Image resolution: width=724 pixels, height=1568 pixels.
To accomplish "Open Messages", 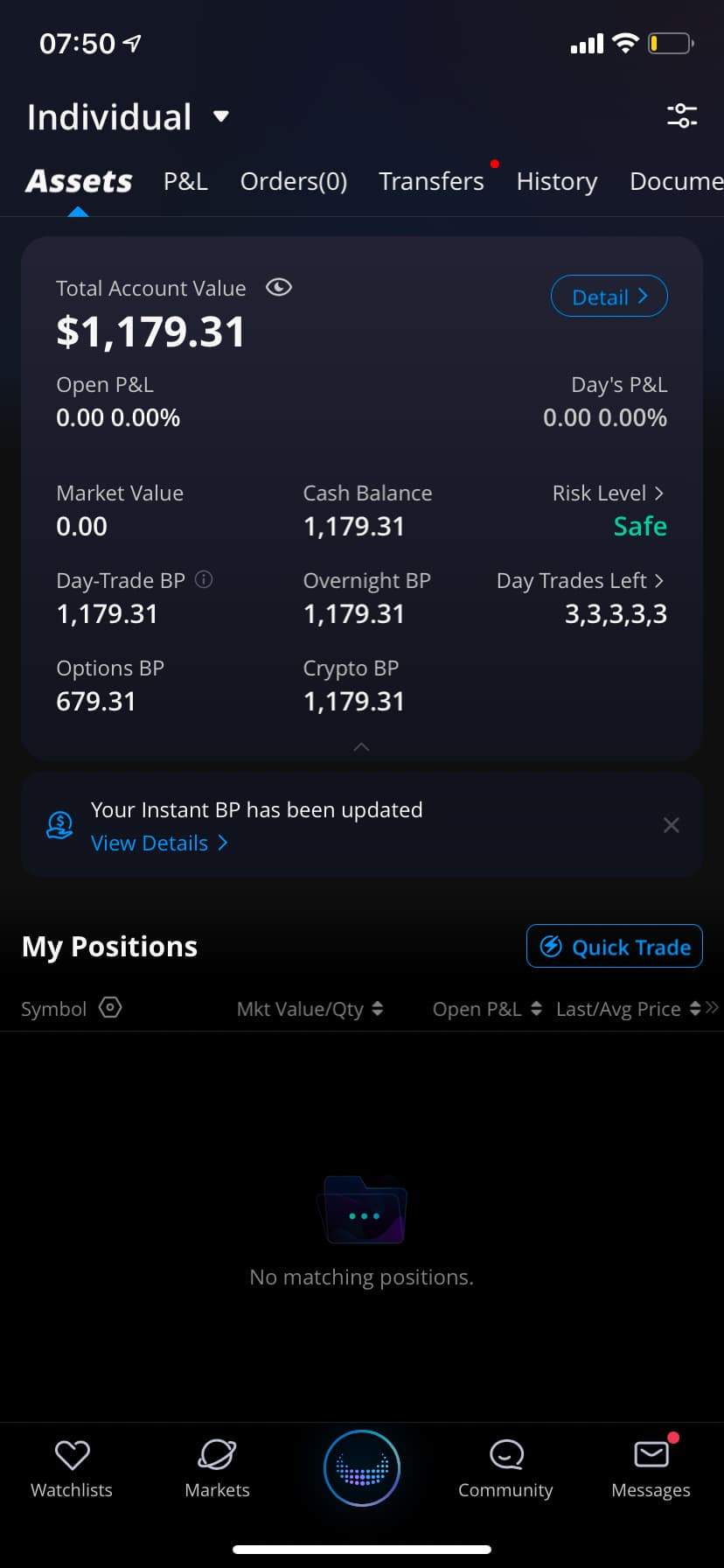I will [x=651, y=1470].
